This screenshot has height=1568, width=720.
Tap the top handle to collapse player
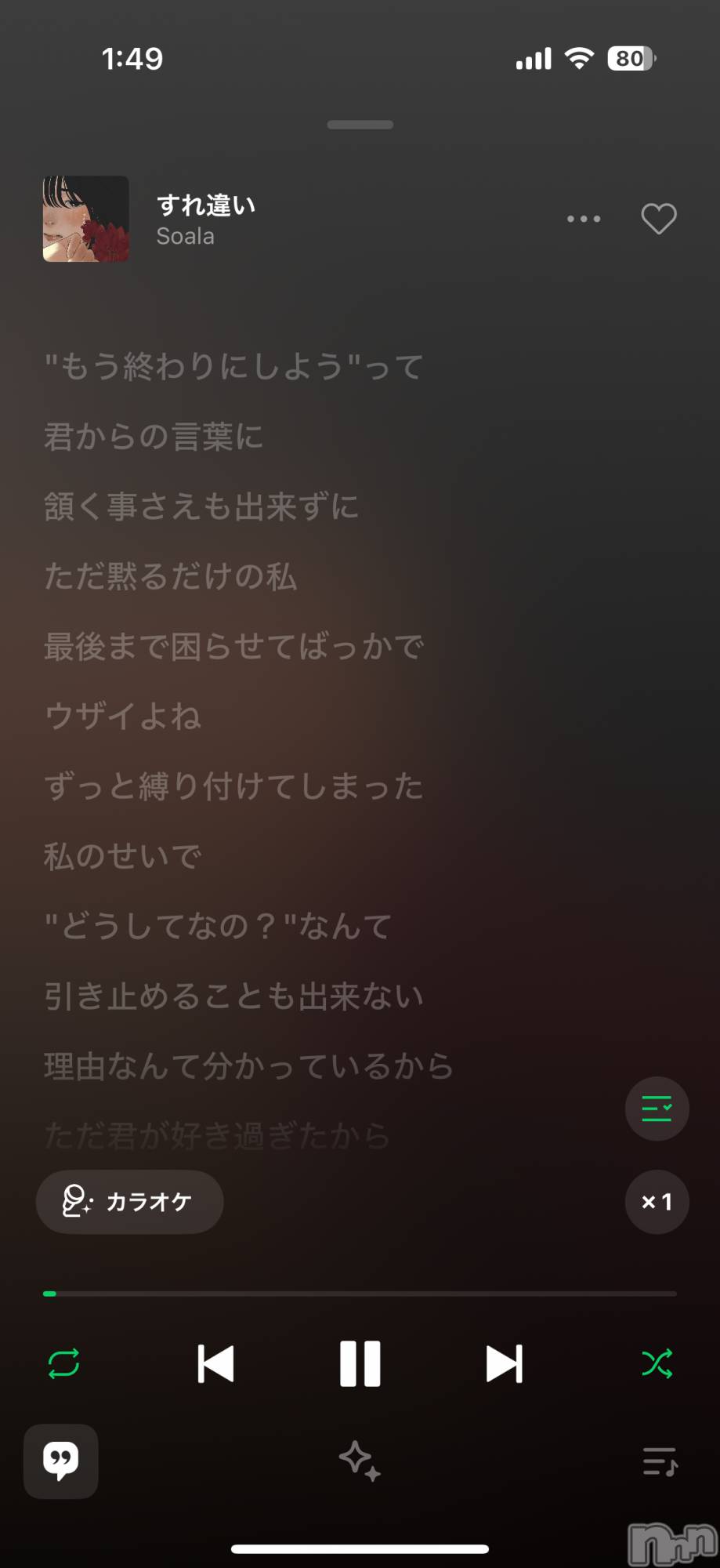360,125
